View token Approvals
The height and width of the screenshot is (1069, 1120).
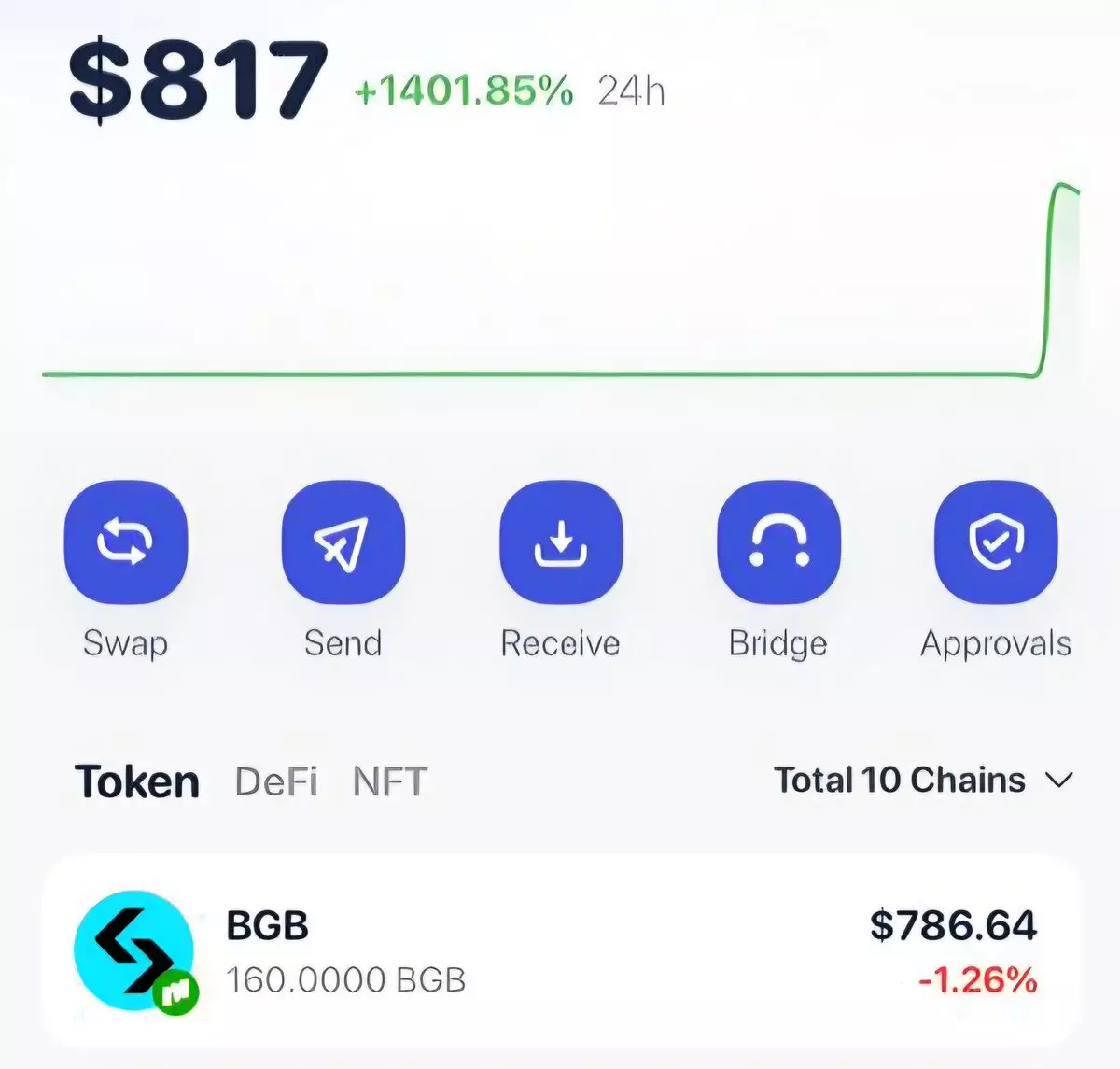[996, 542]
